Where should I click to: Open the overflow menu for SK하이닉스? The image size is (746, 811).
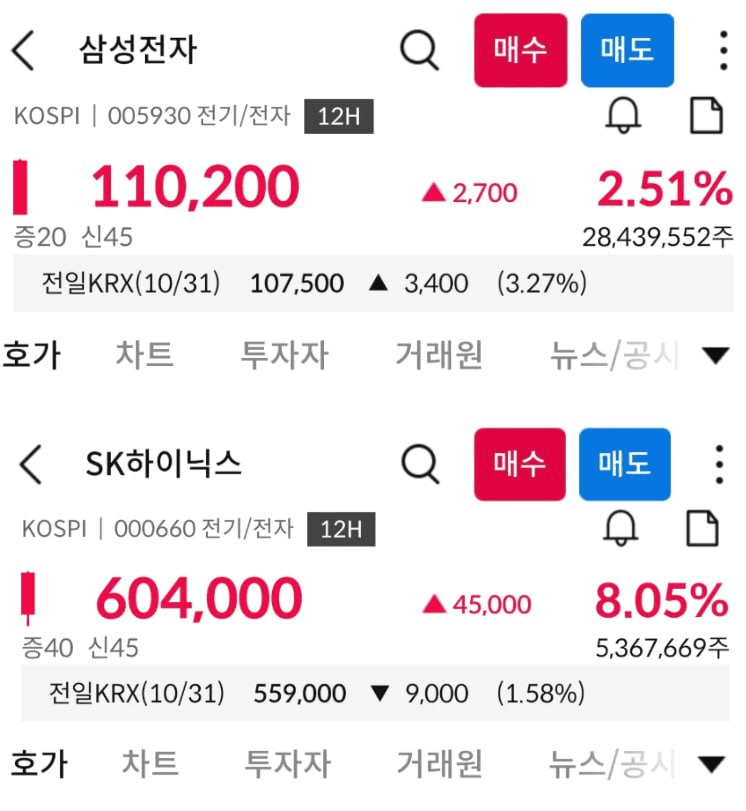tap(719, 465)
